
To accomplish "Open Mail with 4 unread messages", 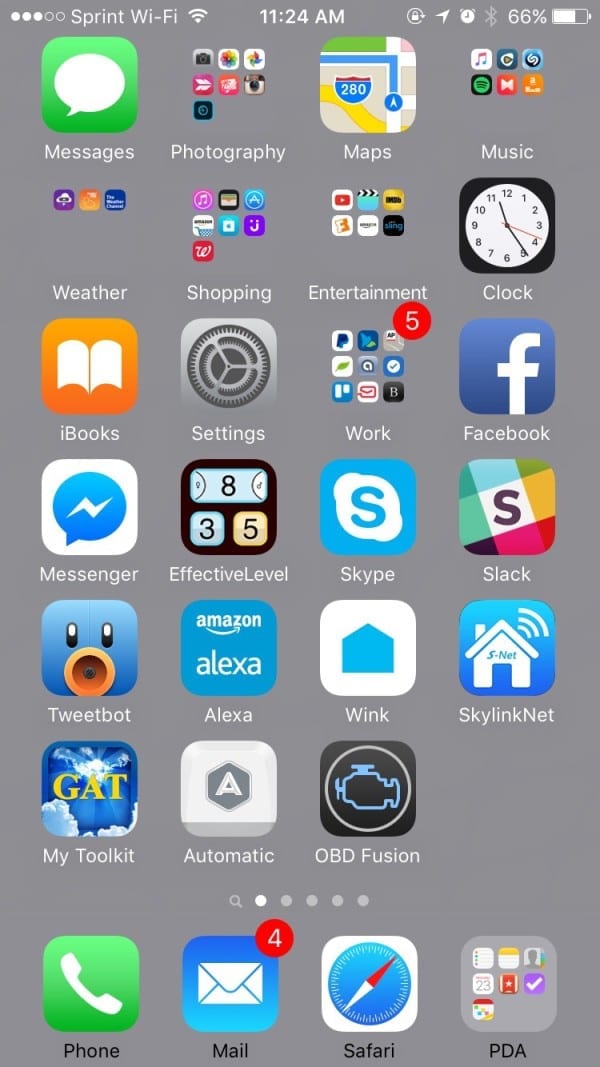I will [230, 984].
